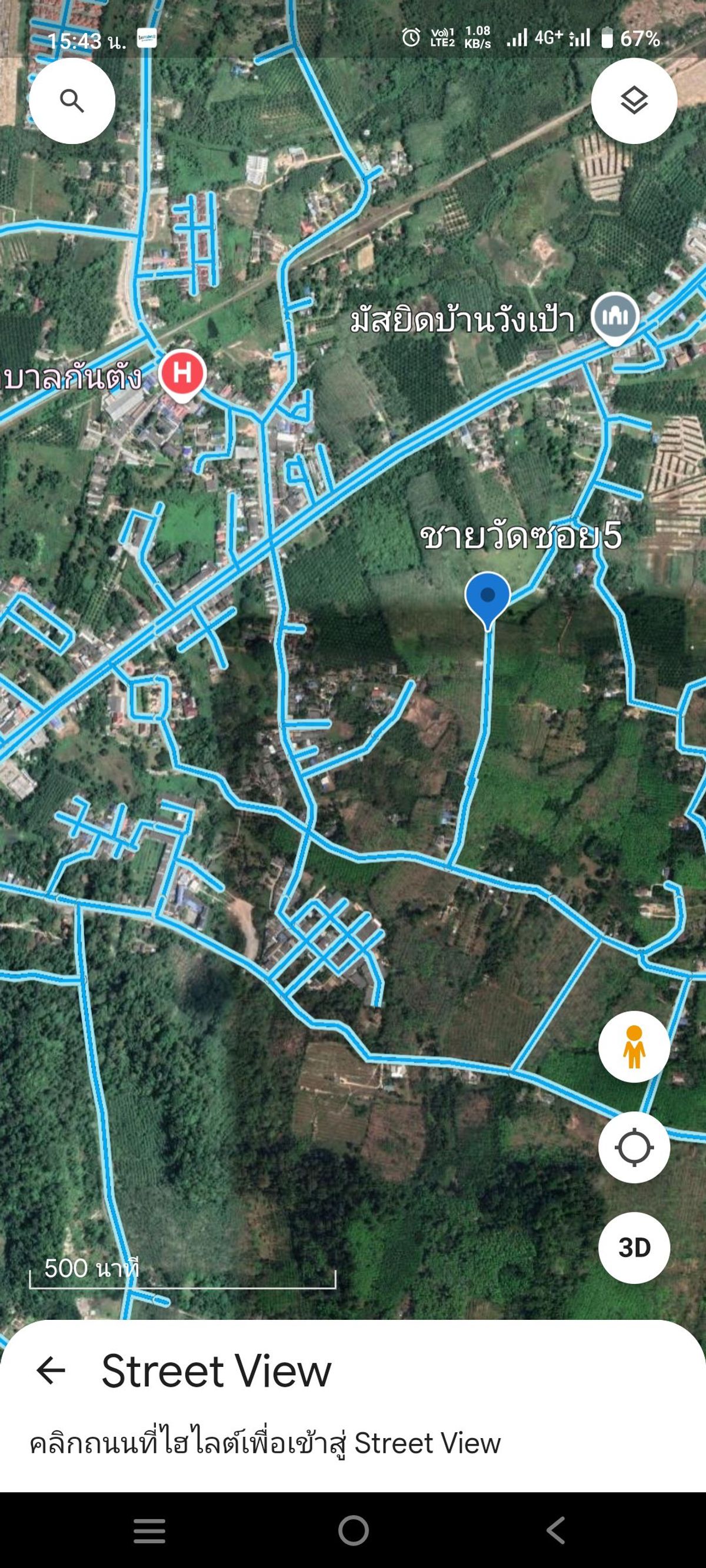706x1568 pixels.
Task: Open the recent apps system button
Action: click(x=150, y=1530)
